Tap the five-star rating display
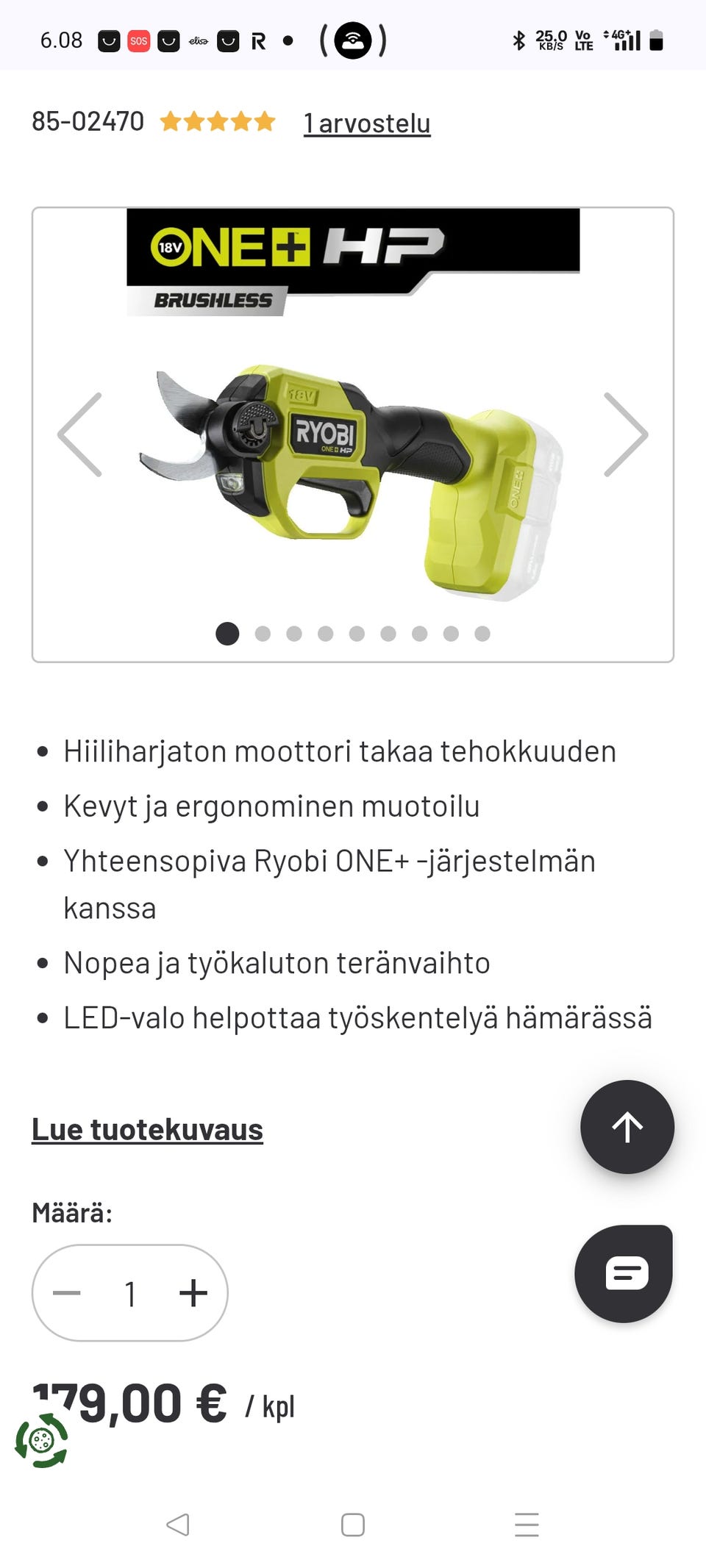This screenshot has height=1568, width=706. [x=218, y=122]
